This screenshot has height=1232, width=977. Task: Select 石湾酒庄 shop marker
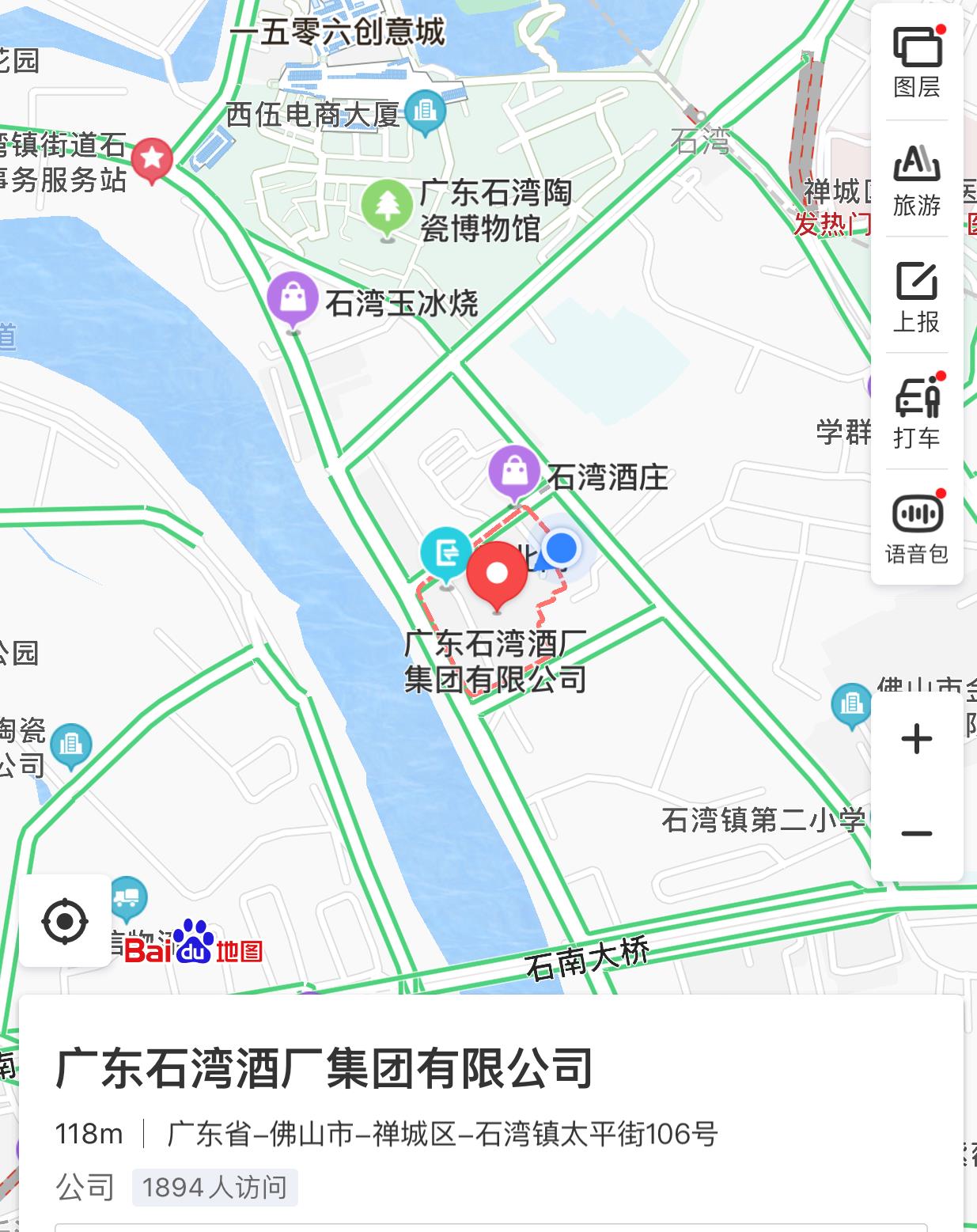514,472
